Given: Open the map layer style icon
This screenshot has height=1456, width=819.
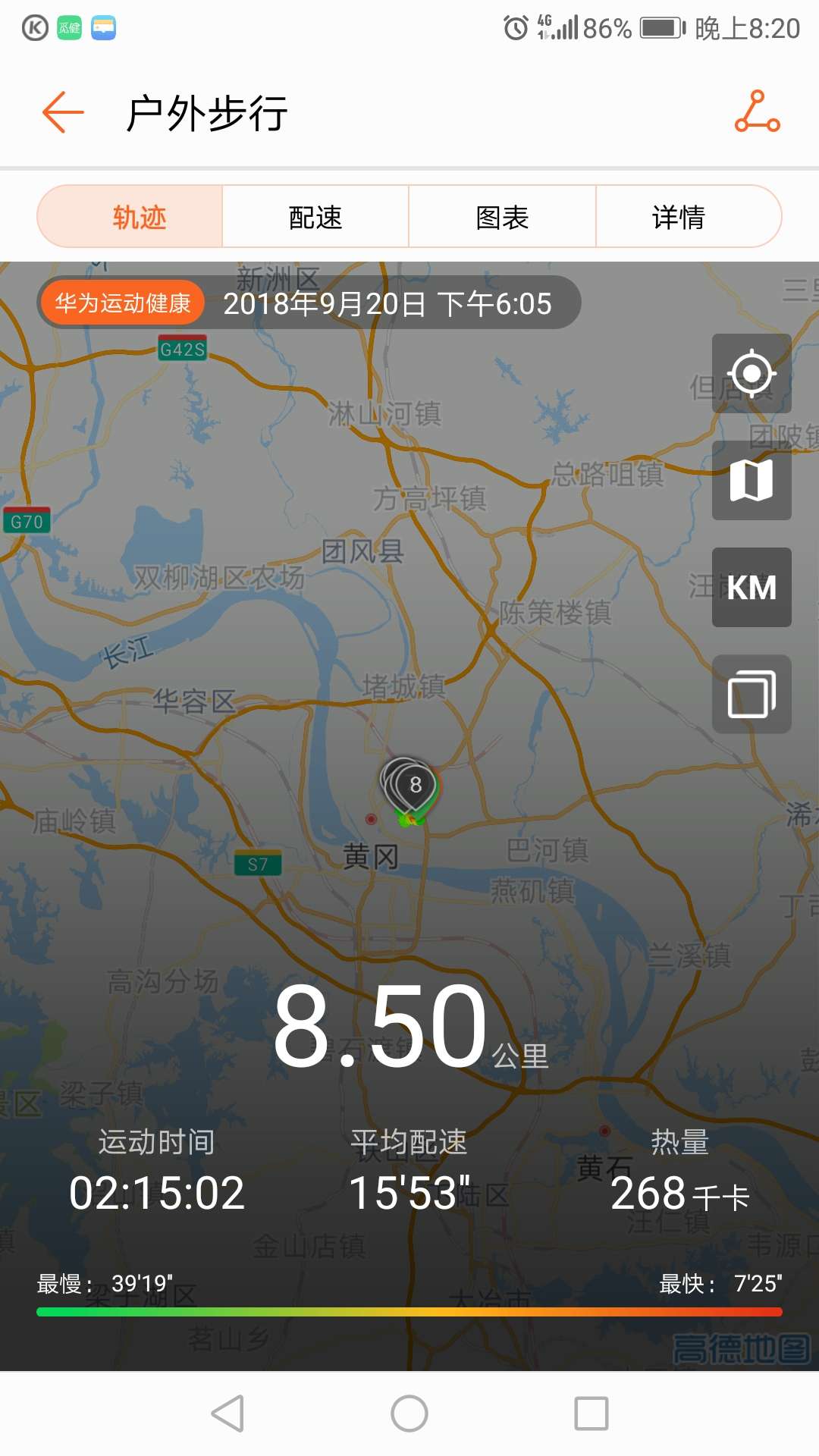Looking at the screenshot, I should (752, 480).
